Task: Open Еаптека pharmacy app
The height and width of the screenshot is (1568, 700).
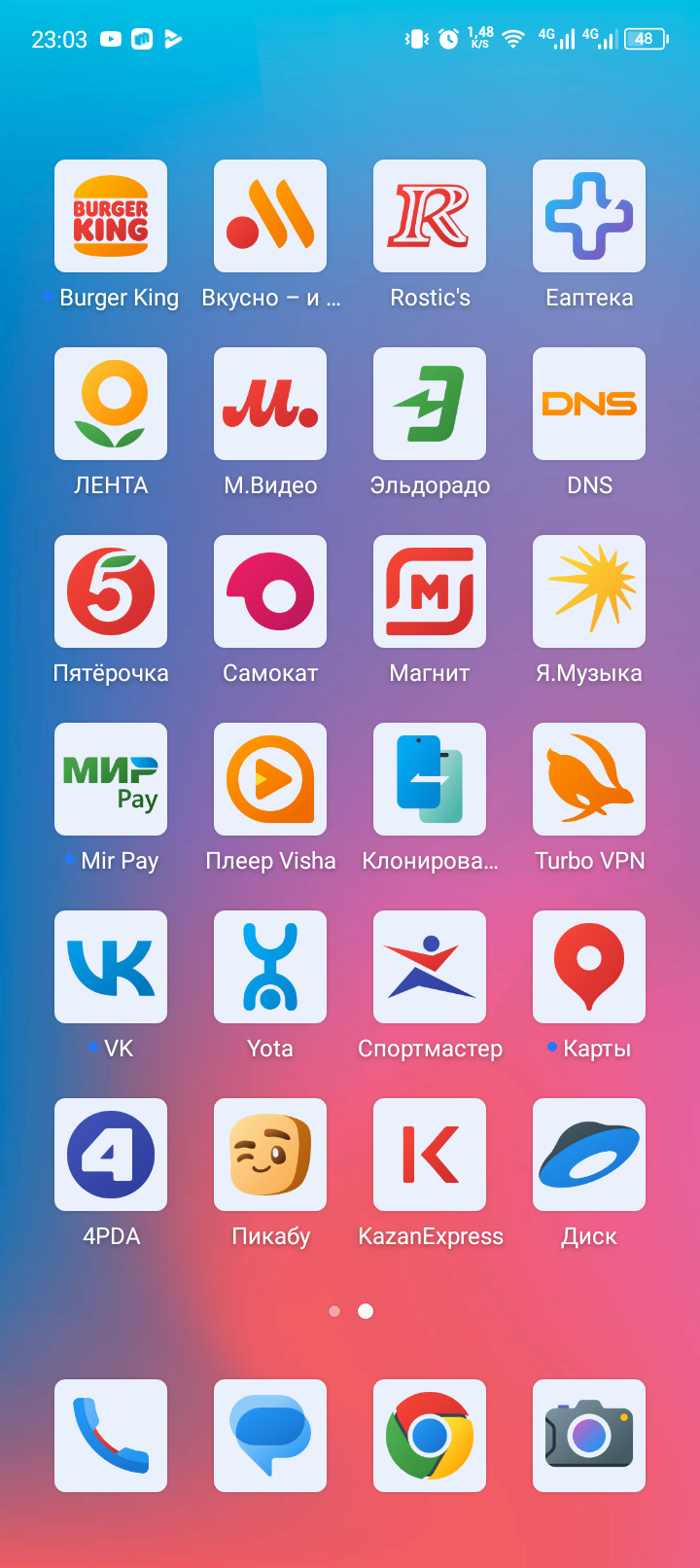Action: (589, 216)
